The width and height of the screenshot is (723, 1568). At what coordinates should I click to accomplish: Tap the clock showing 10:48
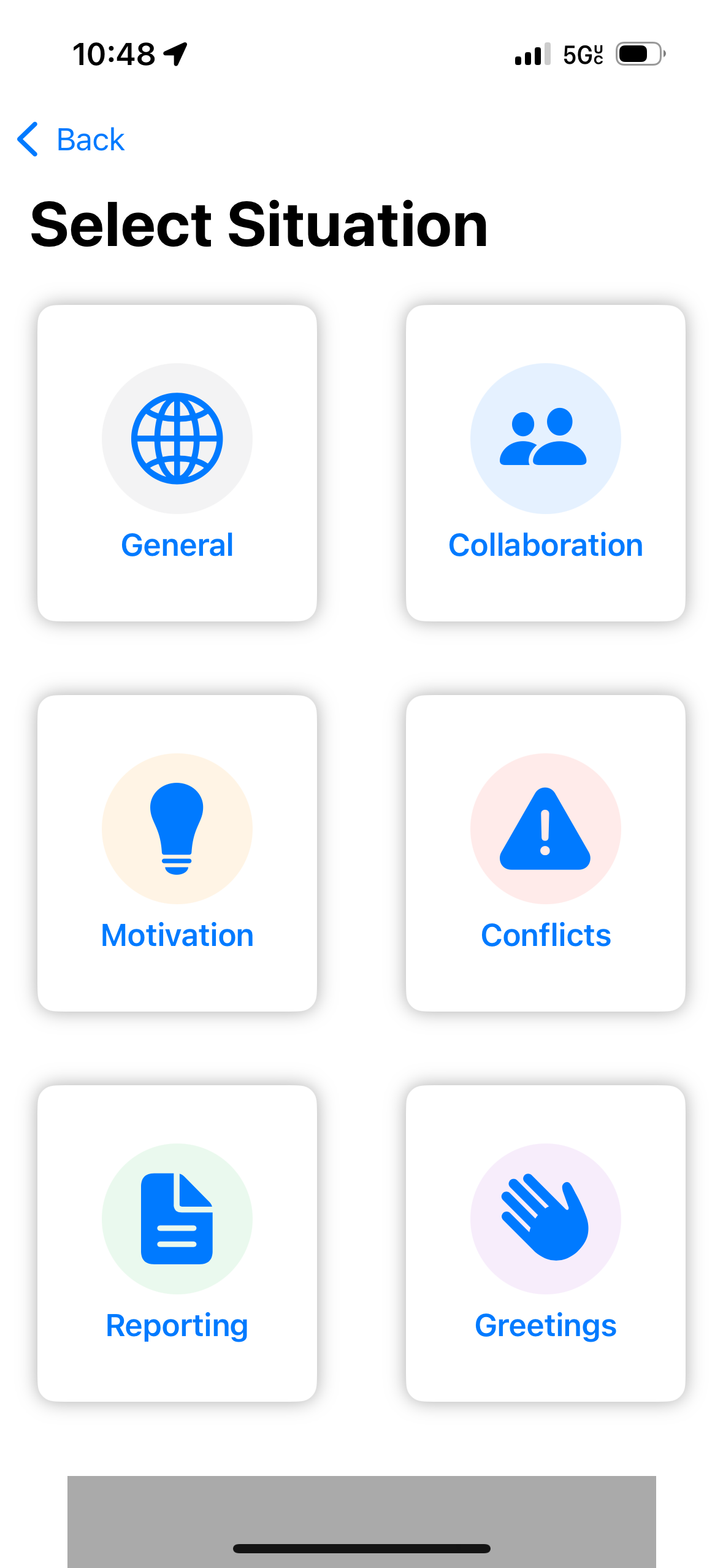(113, 53)
